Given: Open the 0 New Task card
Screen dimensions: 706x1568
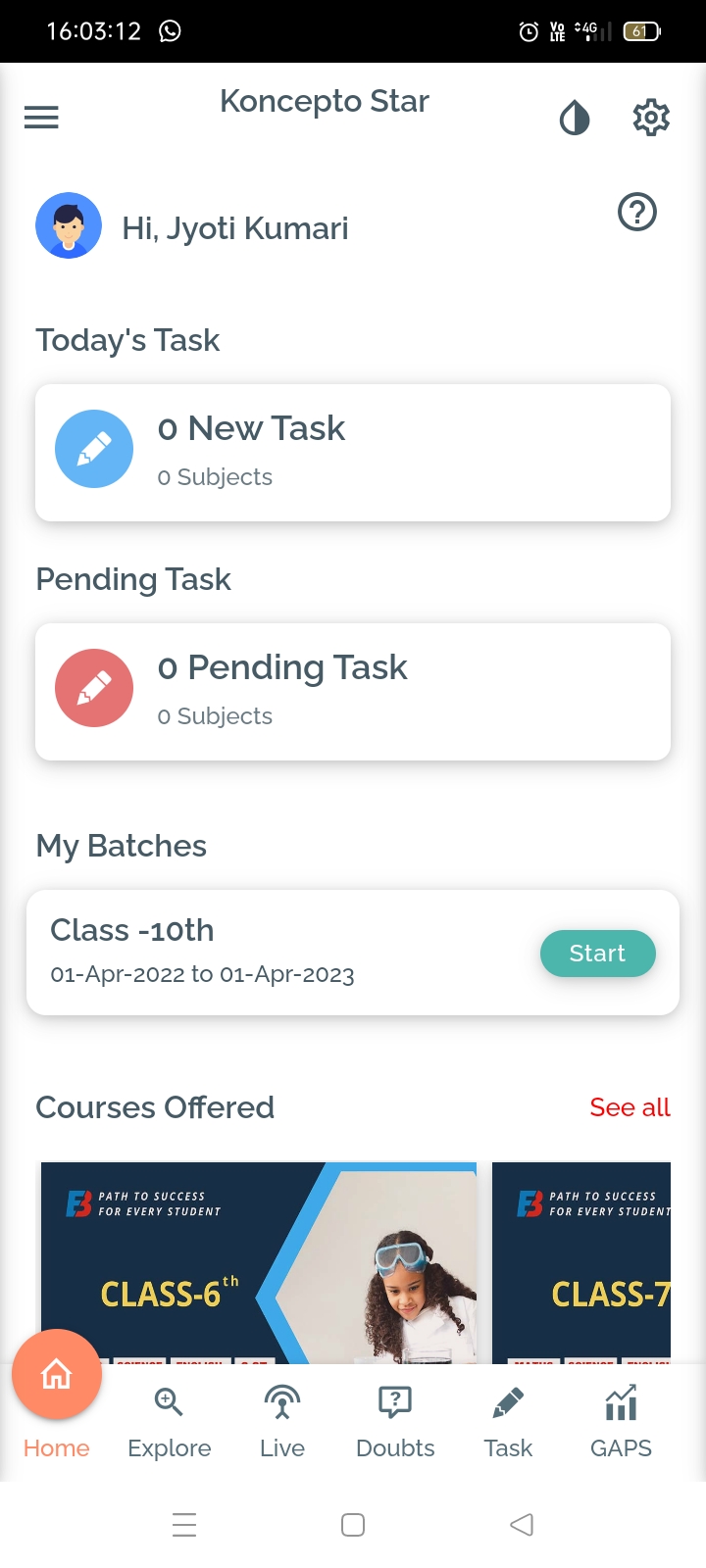Looking at the screenshot, I should pos(353,452).
